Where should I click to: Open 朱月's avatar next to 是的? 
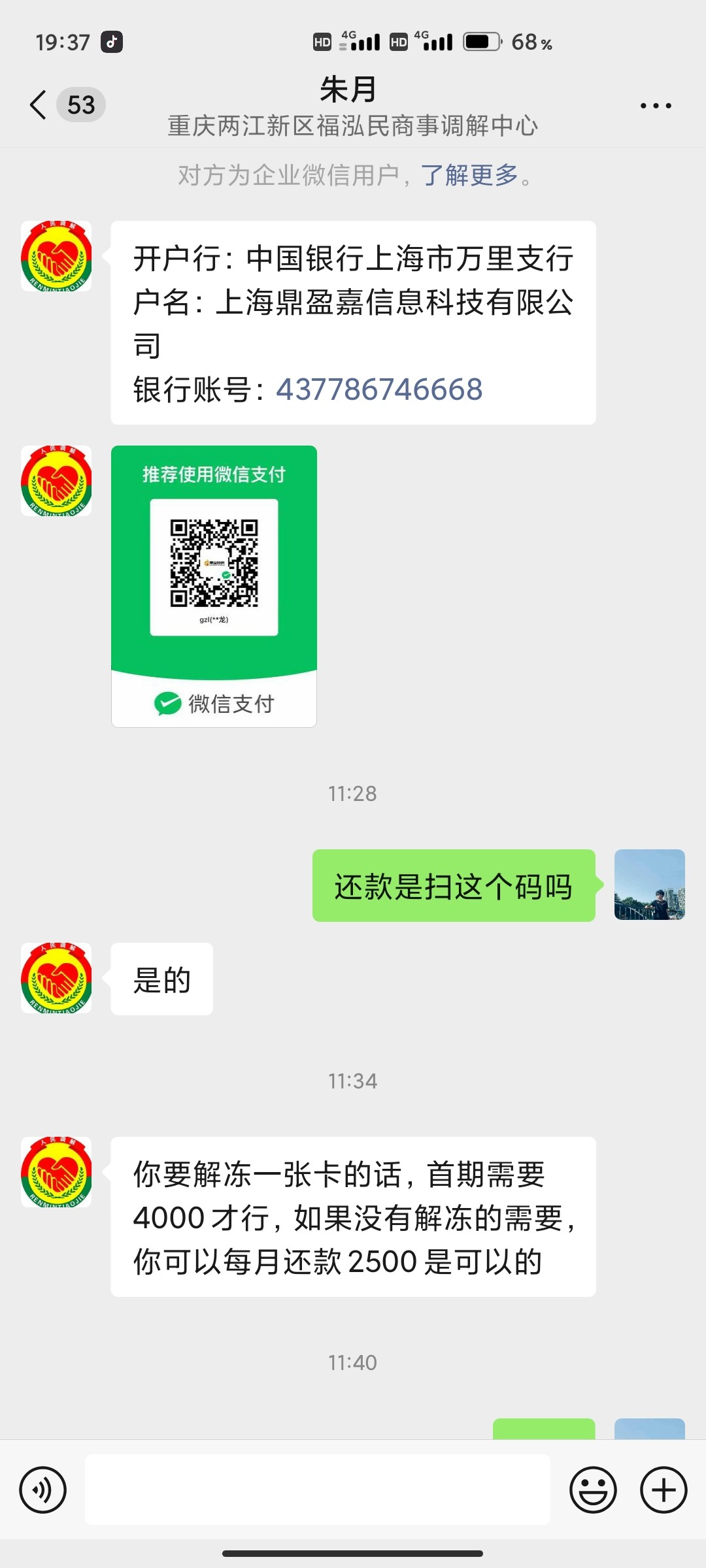pyautogui.click(x=56, y=978)
